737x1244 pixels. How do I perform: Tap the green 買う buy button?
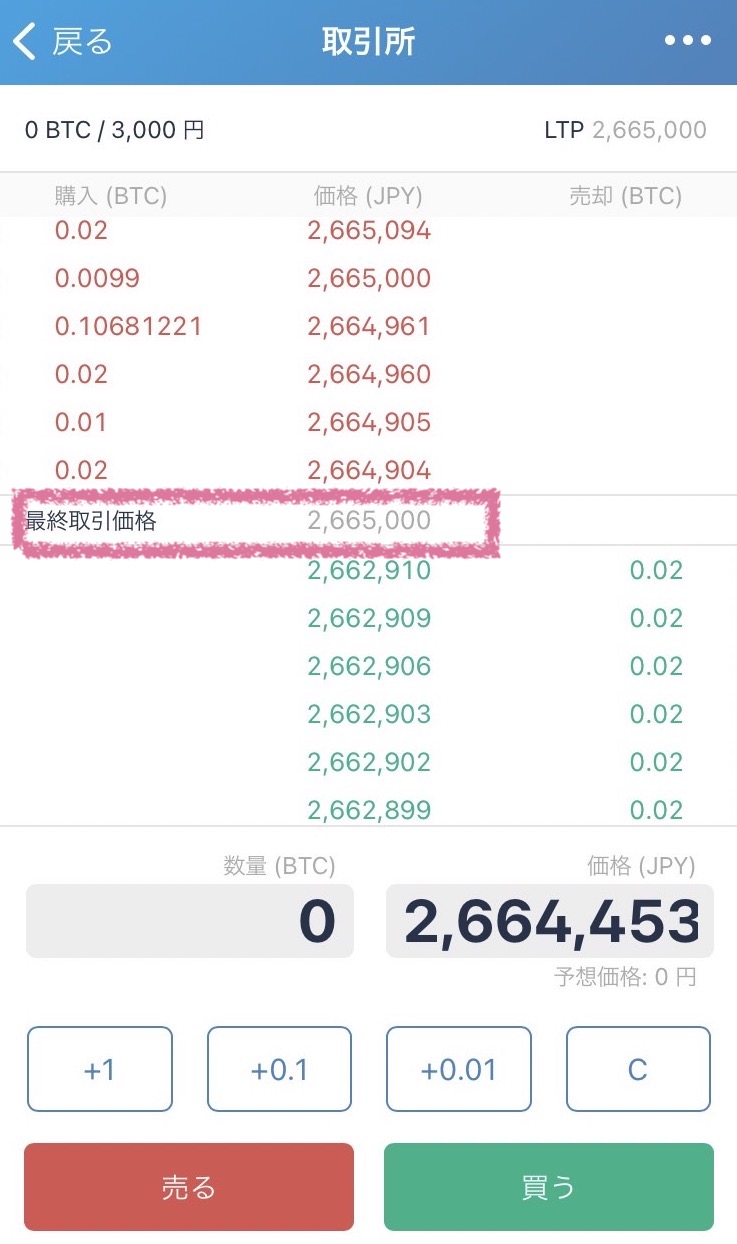(549, 1187)
